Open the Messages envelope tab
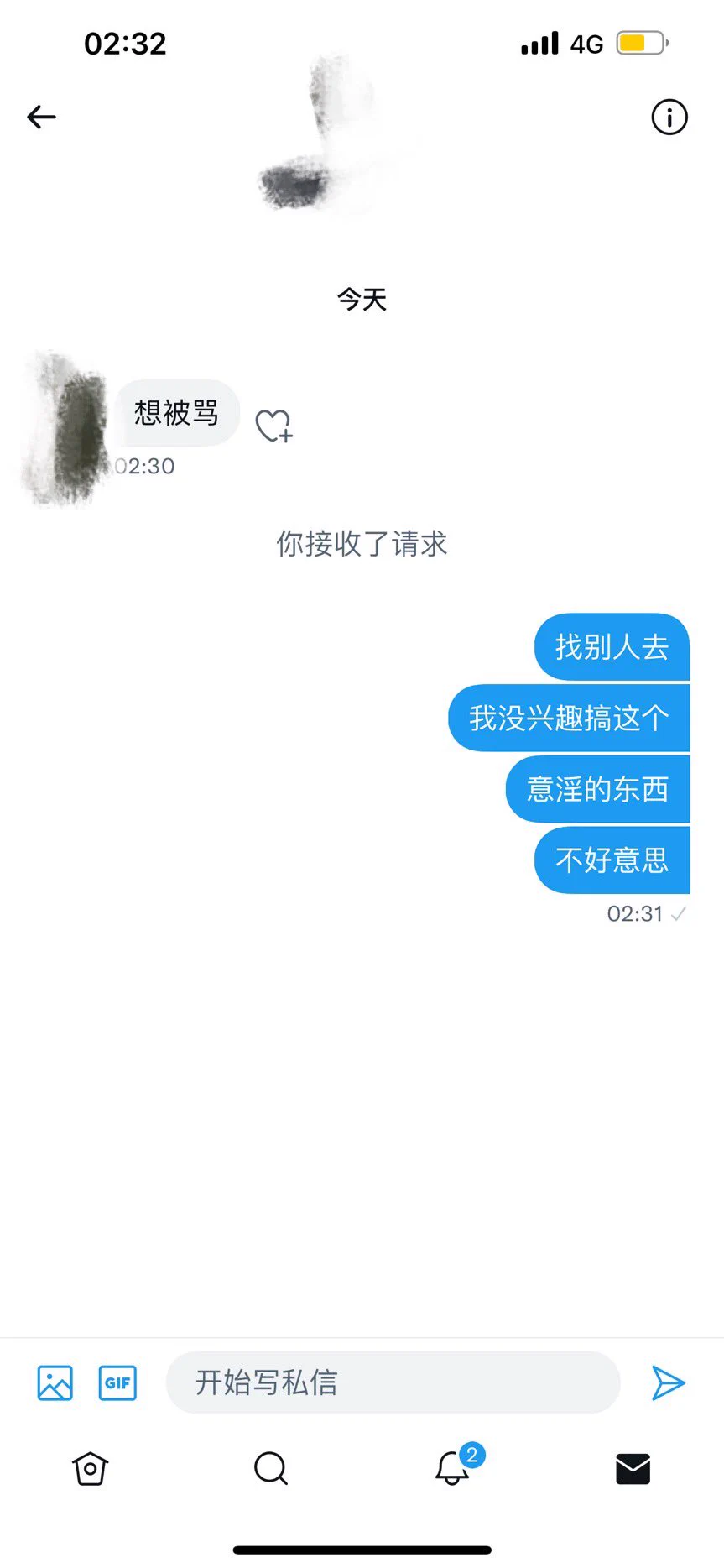 point(633,1468)
